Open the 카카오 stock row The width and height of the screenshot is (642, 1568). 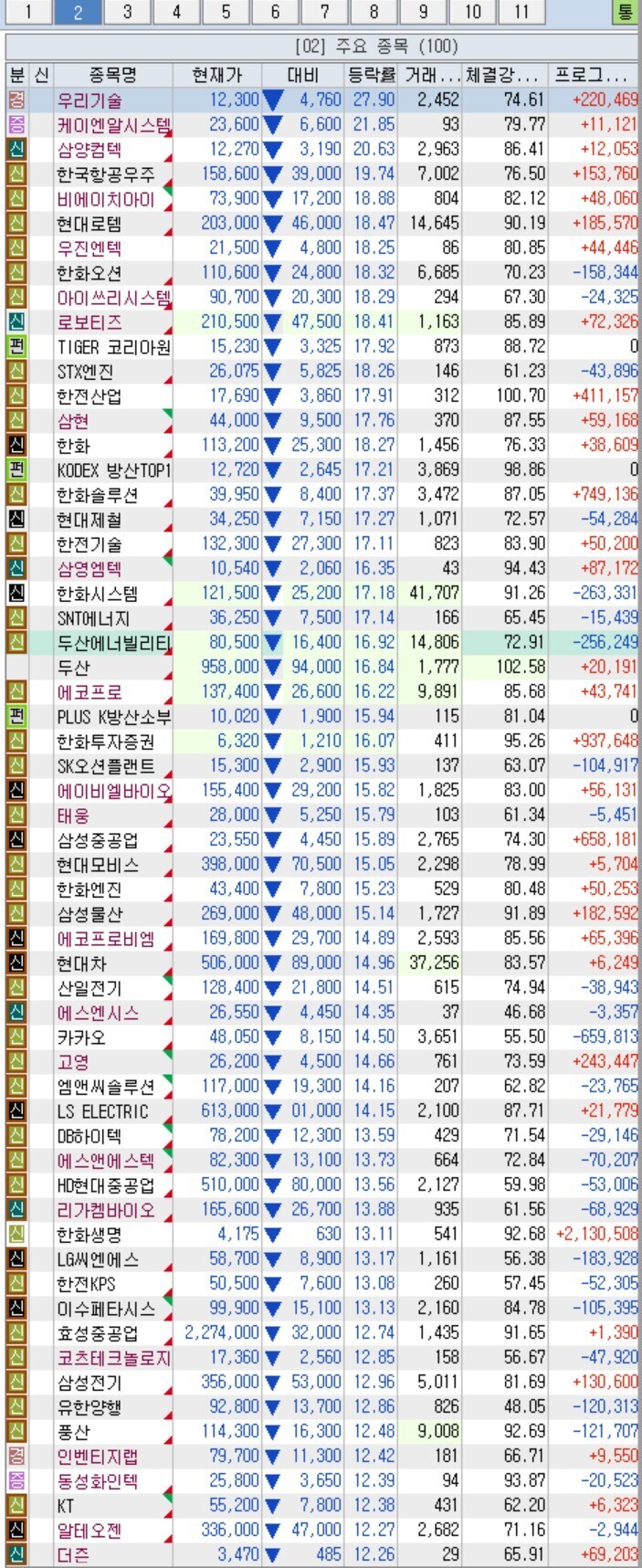[321, 1037]
